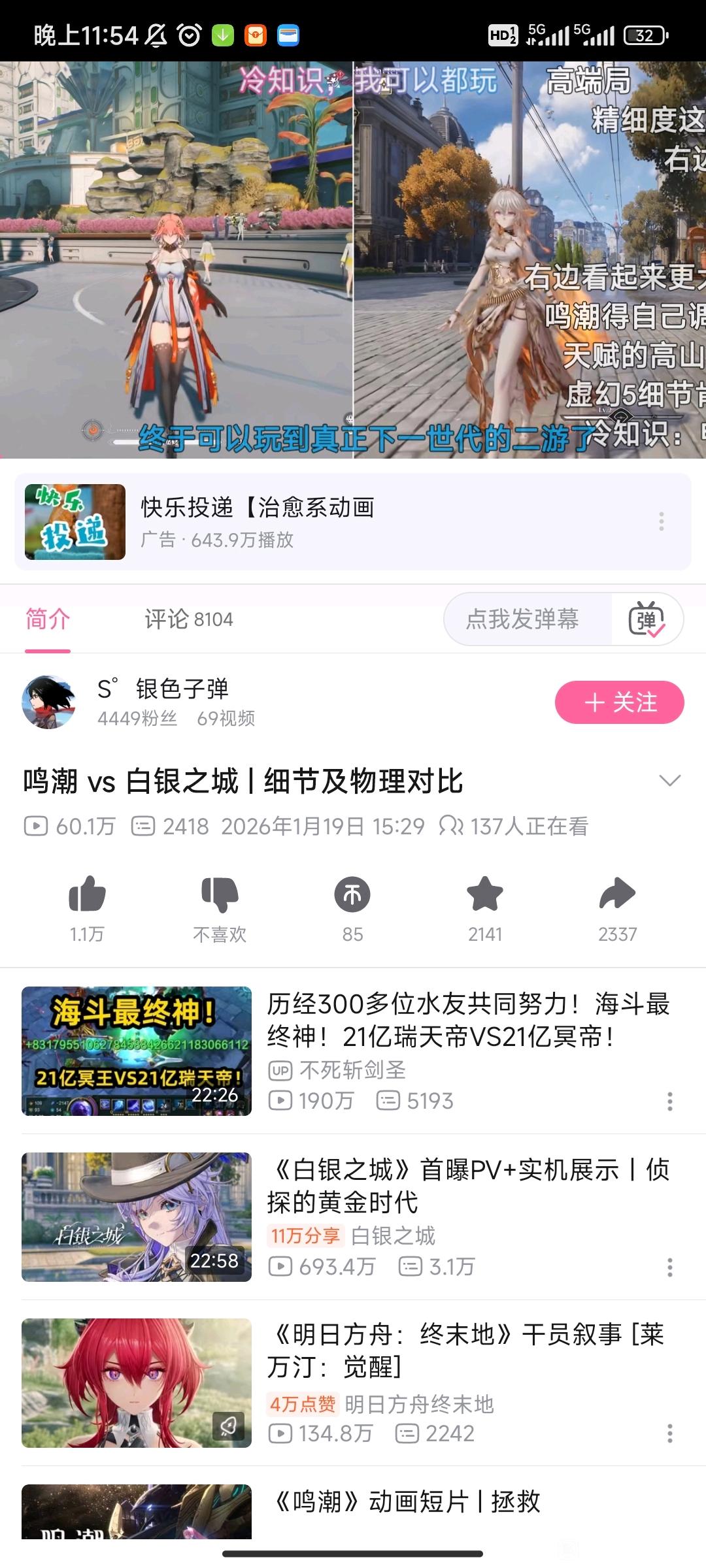The height and width of the screenshot is (1568, 706).
Task: Open options menu on 快乐投递 ad
Action: (662, 521)
